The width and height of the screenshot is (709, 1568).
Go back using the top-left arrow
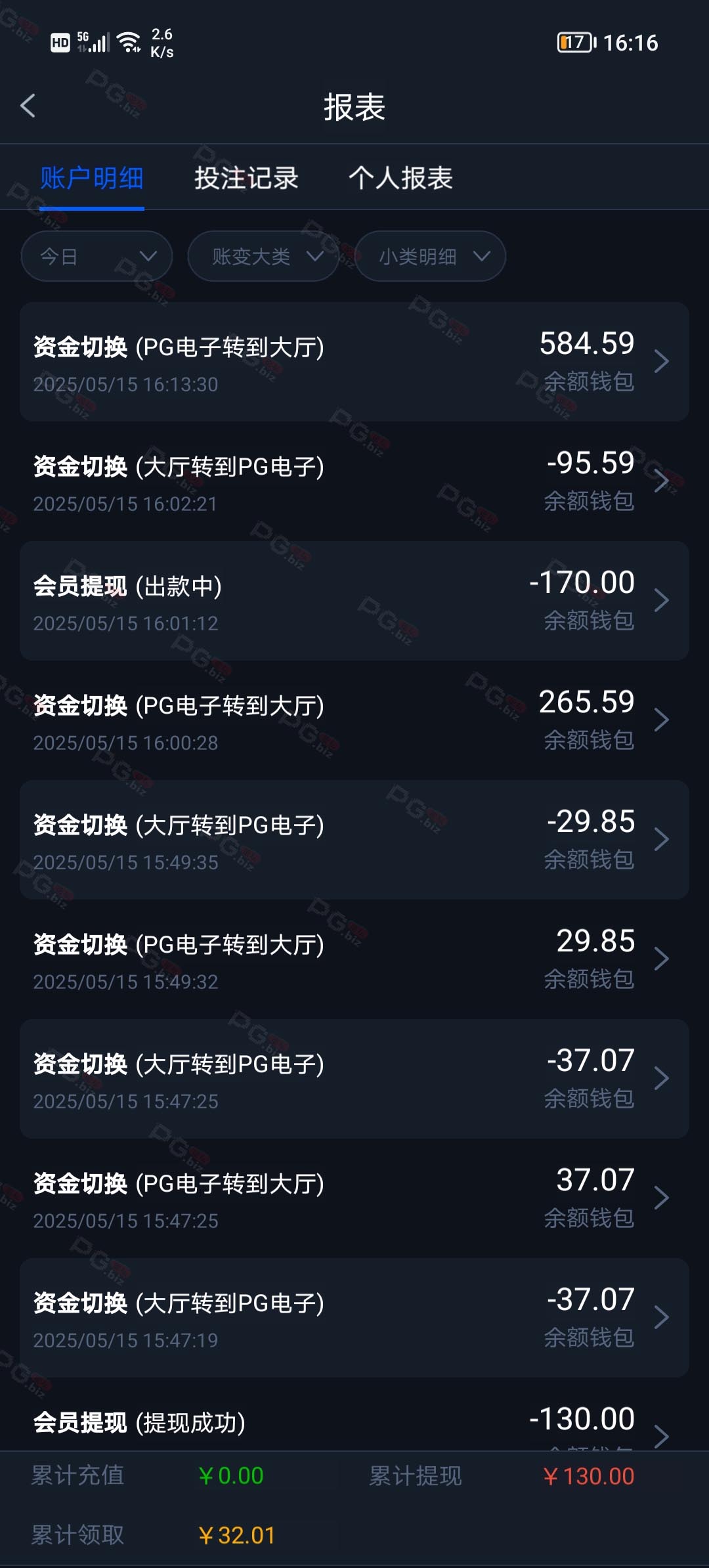(x=28, y=106)
